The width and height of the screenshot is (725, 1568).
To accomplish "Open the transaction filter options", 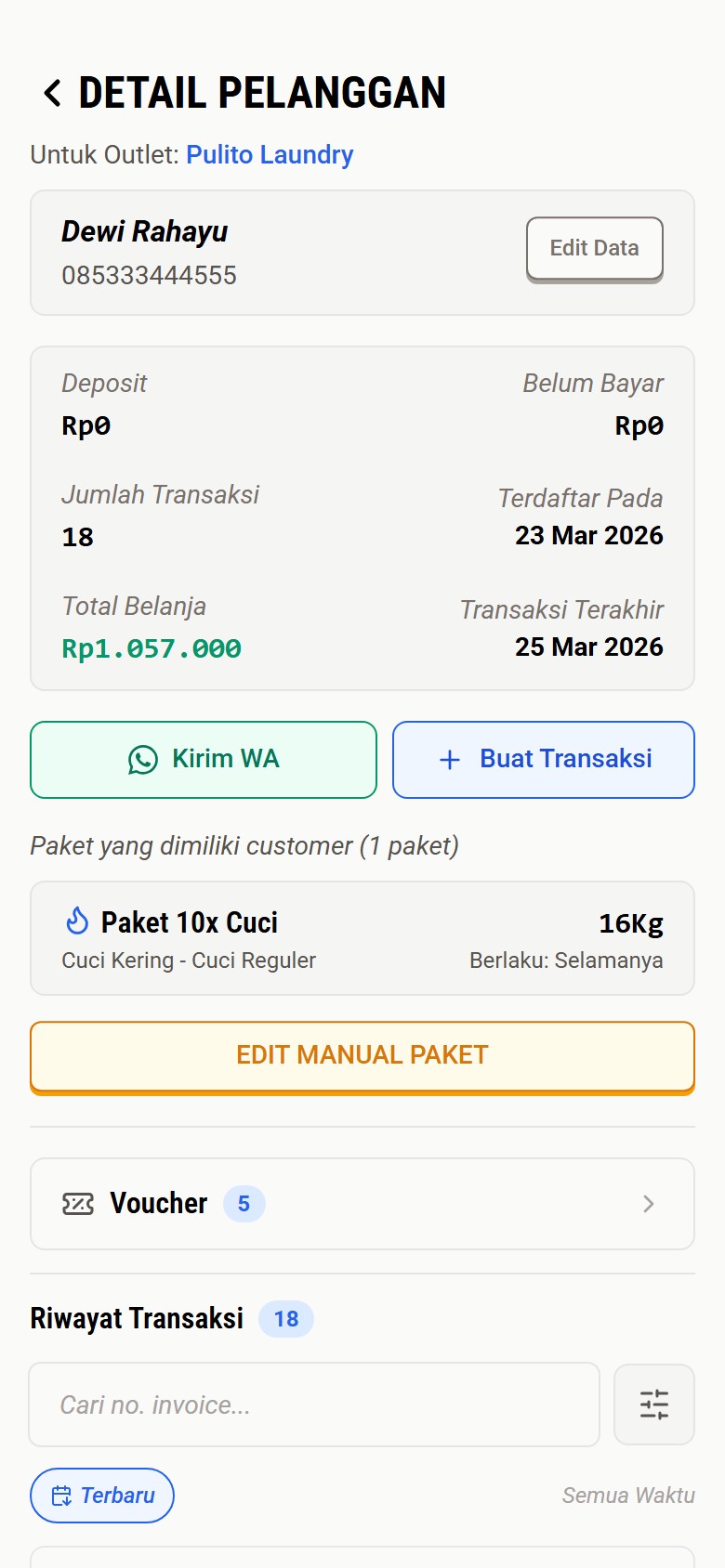I will click(x=654, y=1405).
